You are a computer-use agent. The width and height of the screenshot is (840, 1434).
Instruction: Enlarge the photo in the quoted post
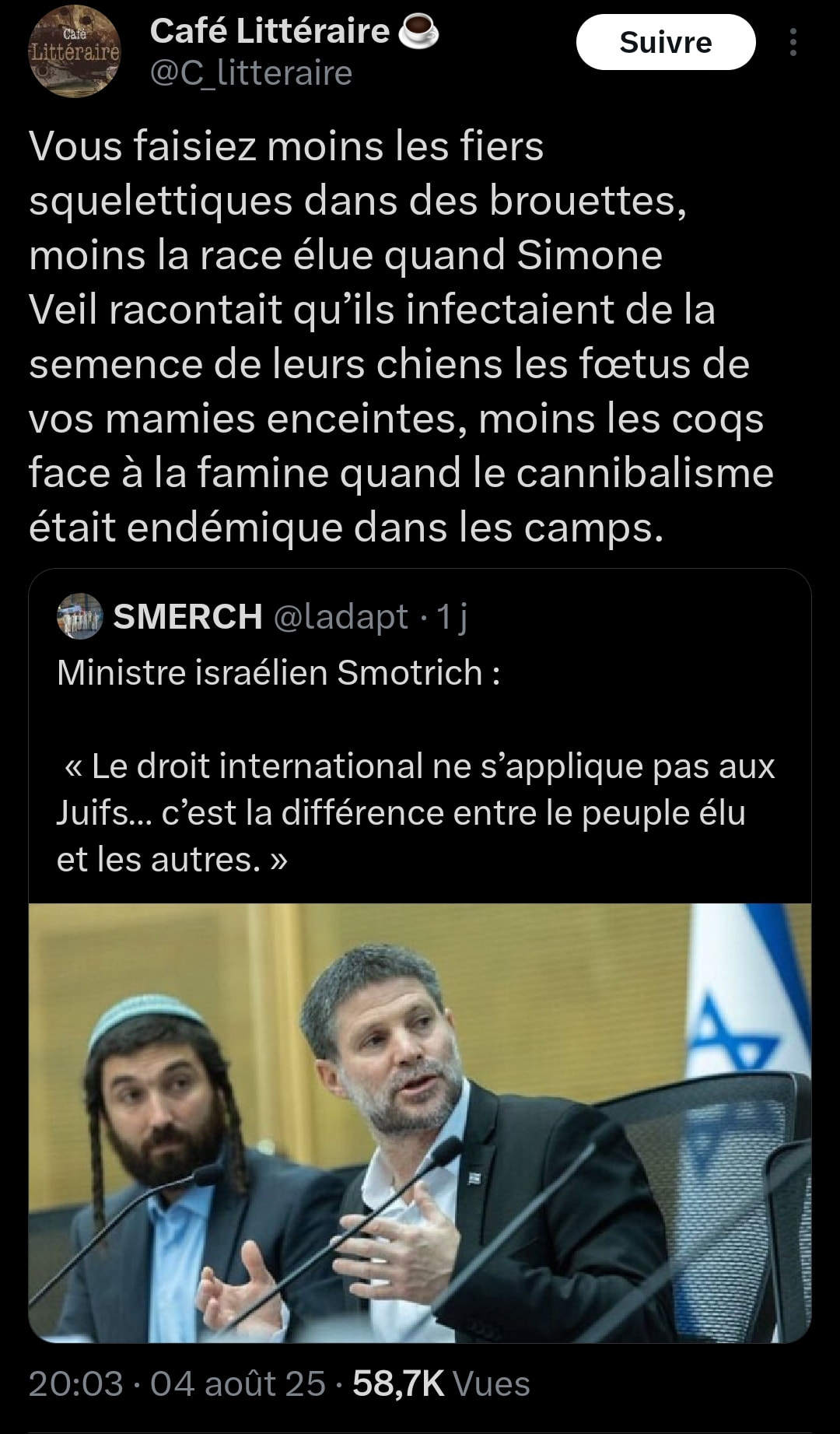tap(420, 1122)
